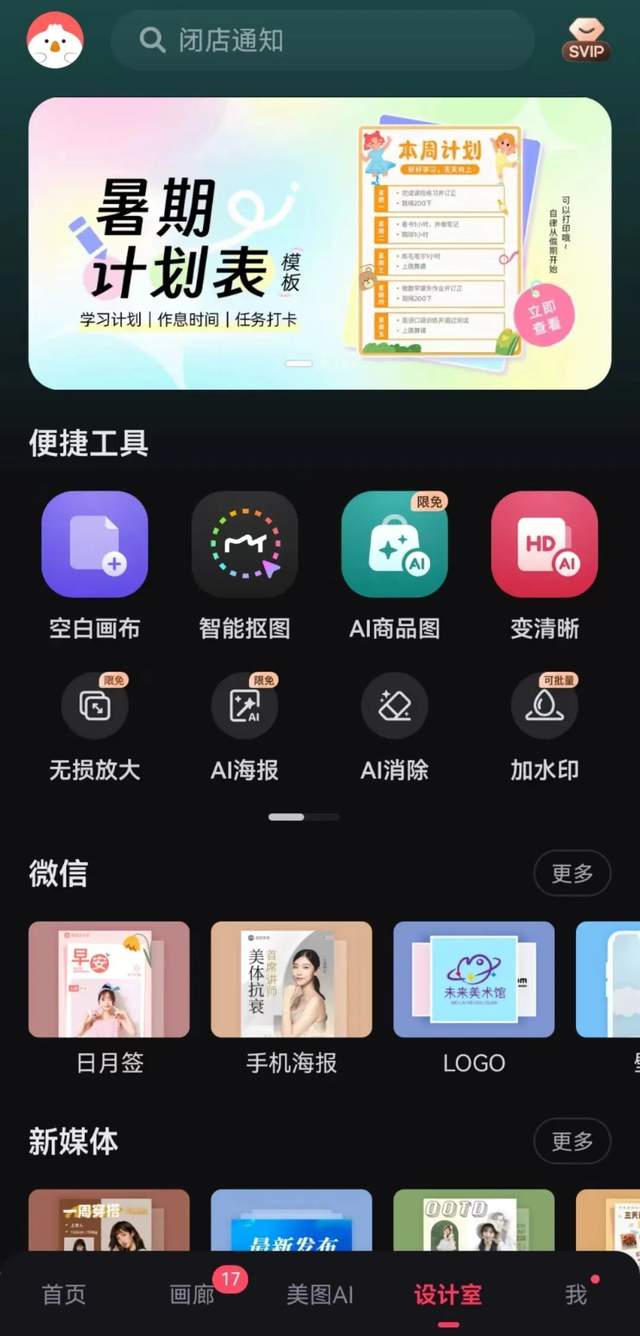
Task: Switch to the 美图AI tab
Action: pos(320,1294)
